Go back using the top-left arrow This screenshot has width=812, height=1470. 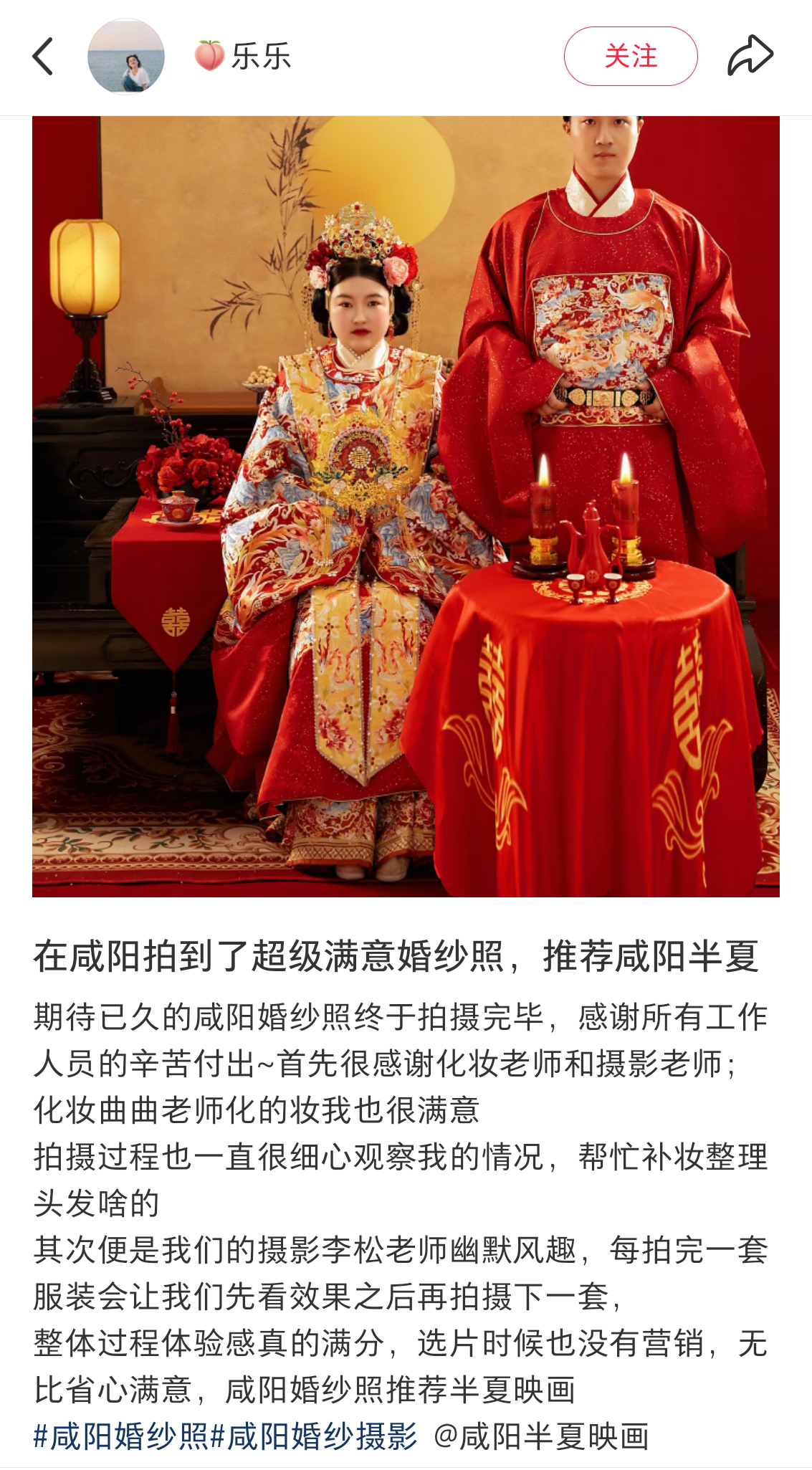tap(43, 57)
